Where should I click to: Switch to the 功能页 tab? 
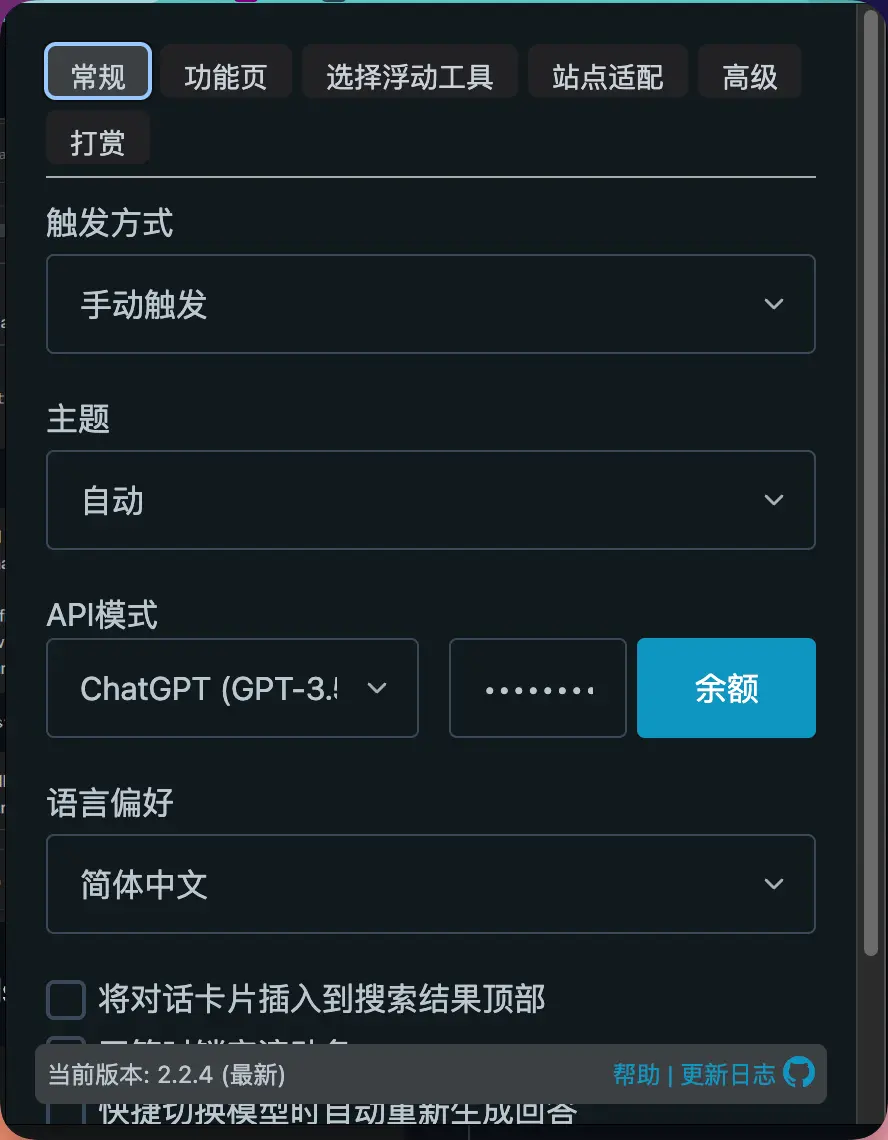[x=226, y=77]
